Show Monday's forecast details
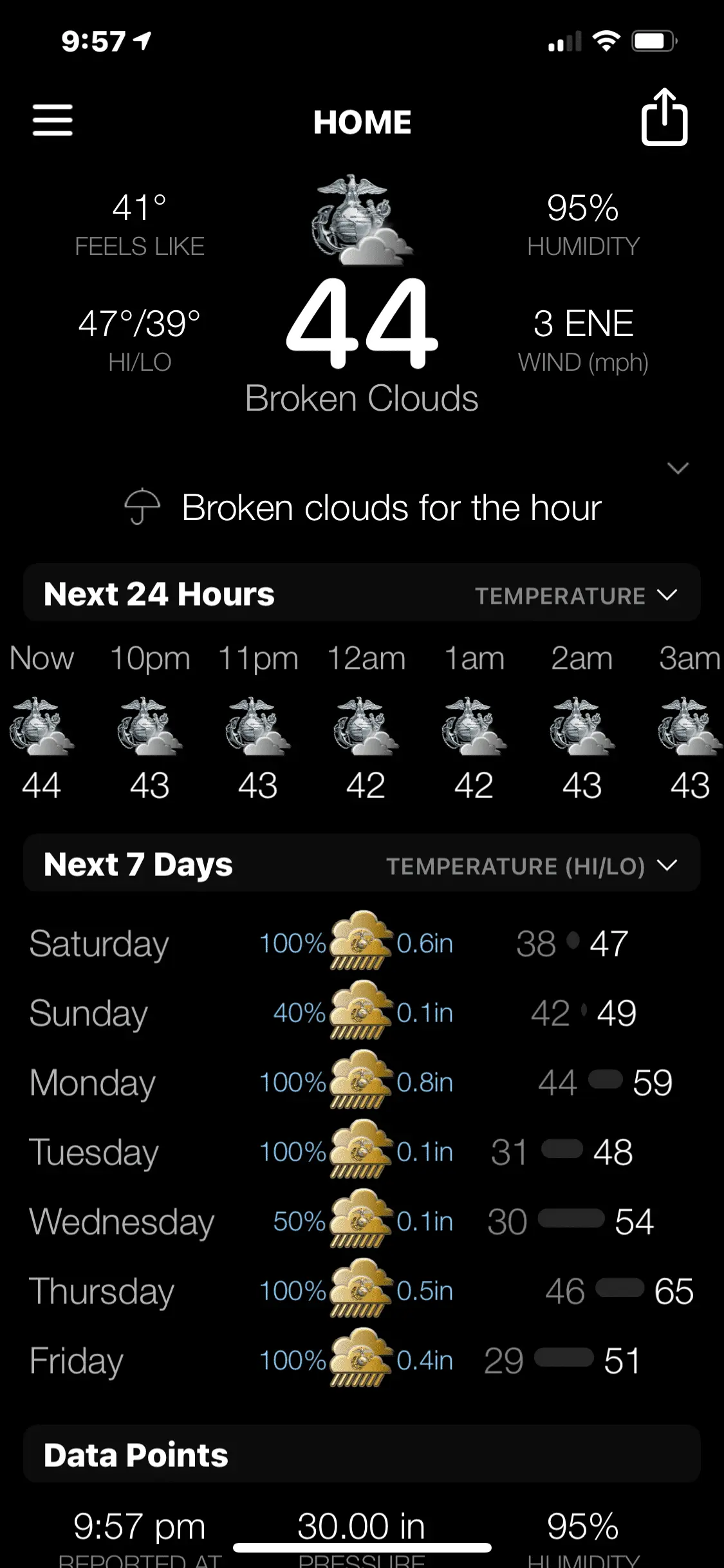This screenshot has height=1568, width=724. point(362,1083)
